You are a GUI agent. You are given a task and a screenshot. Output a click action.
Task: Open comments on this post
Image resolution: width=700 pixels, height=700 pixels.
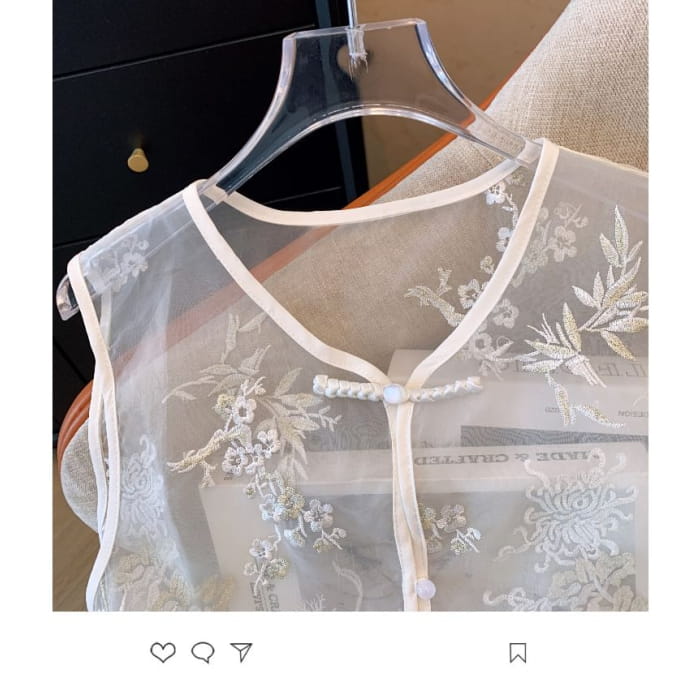click(x=202, y=653)
